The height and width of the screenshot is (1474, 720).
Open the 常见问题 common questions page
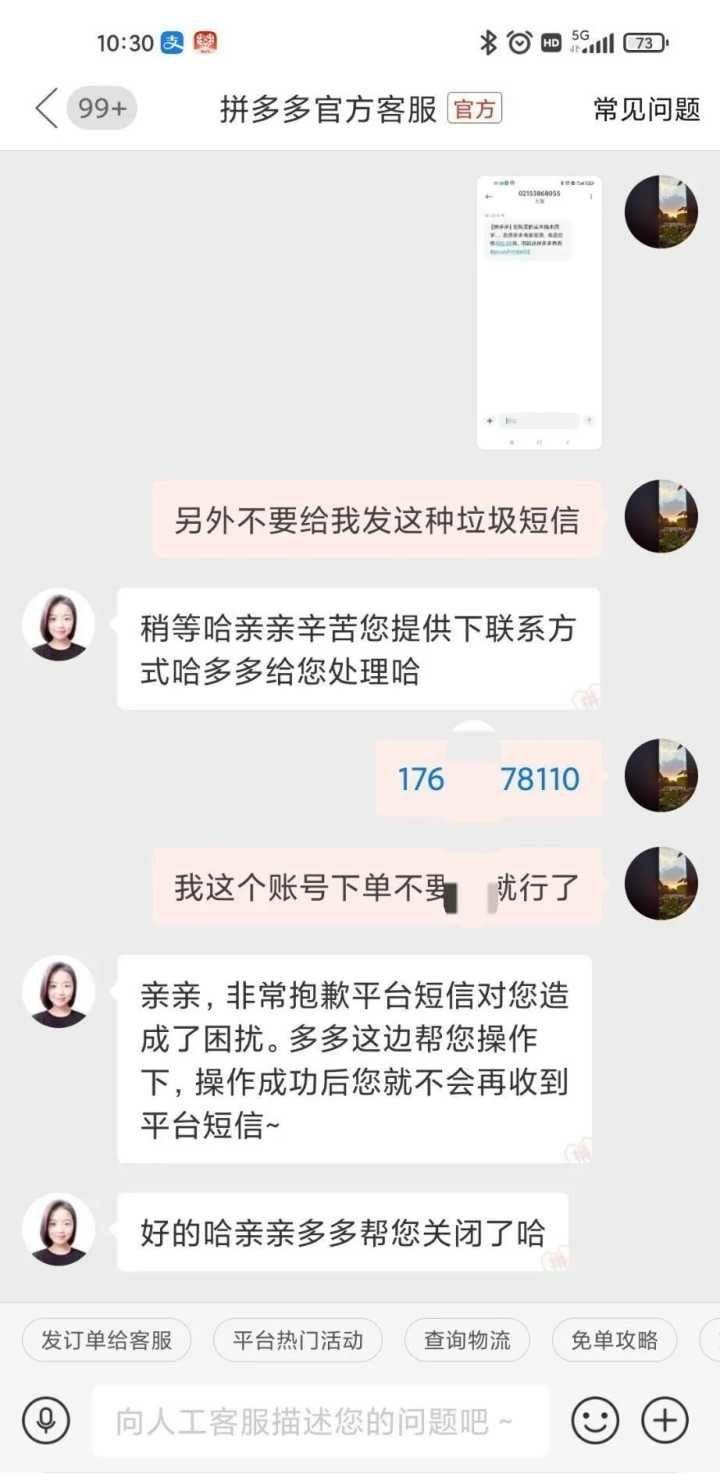point(648,108)
